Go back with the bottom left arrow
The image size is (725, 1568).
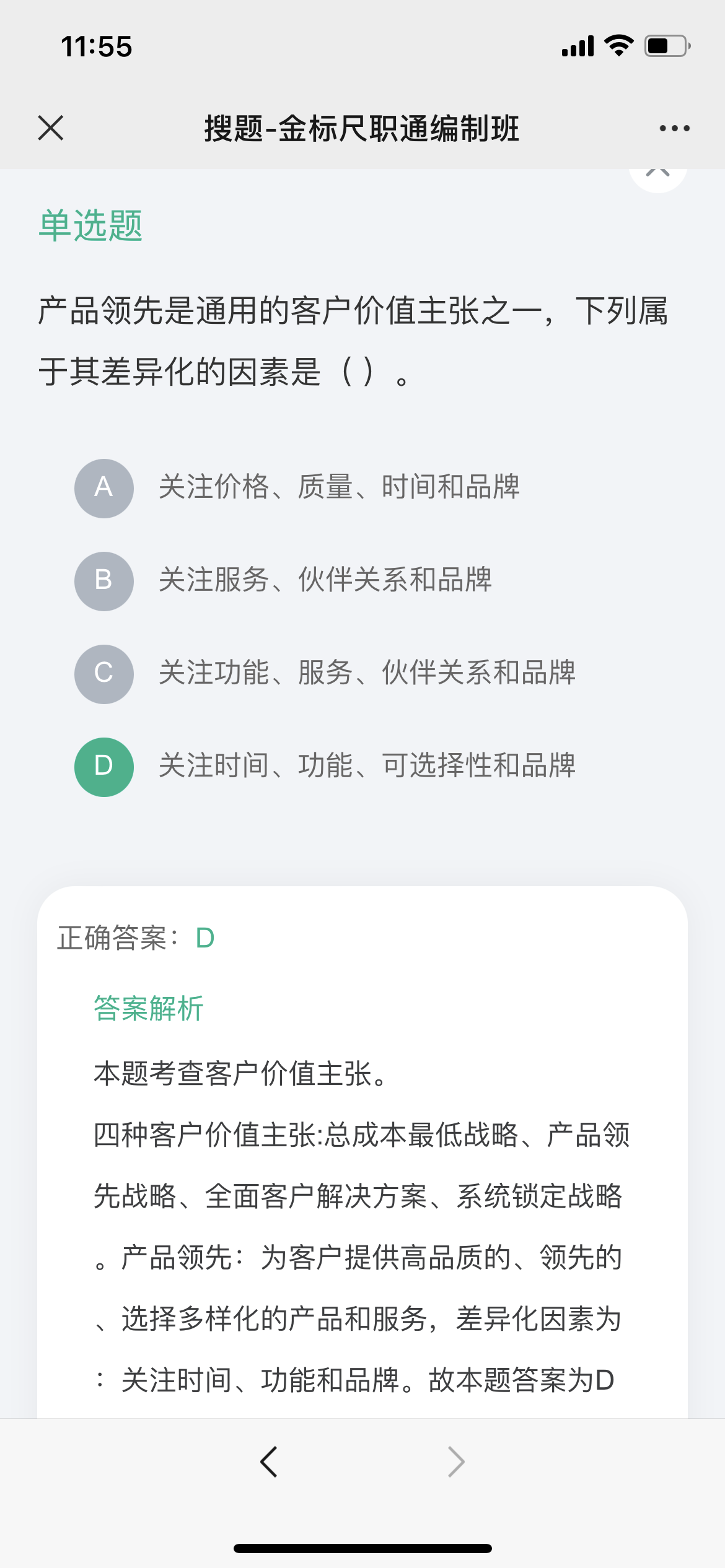coord(269,1462)
